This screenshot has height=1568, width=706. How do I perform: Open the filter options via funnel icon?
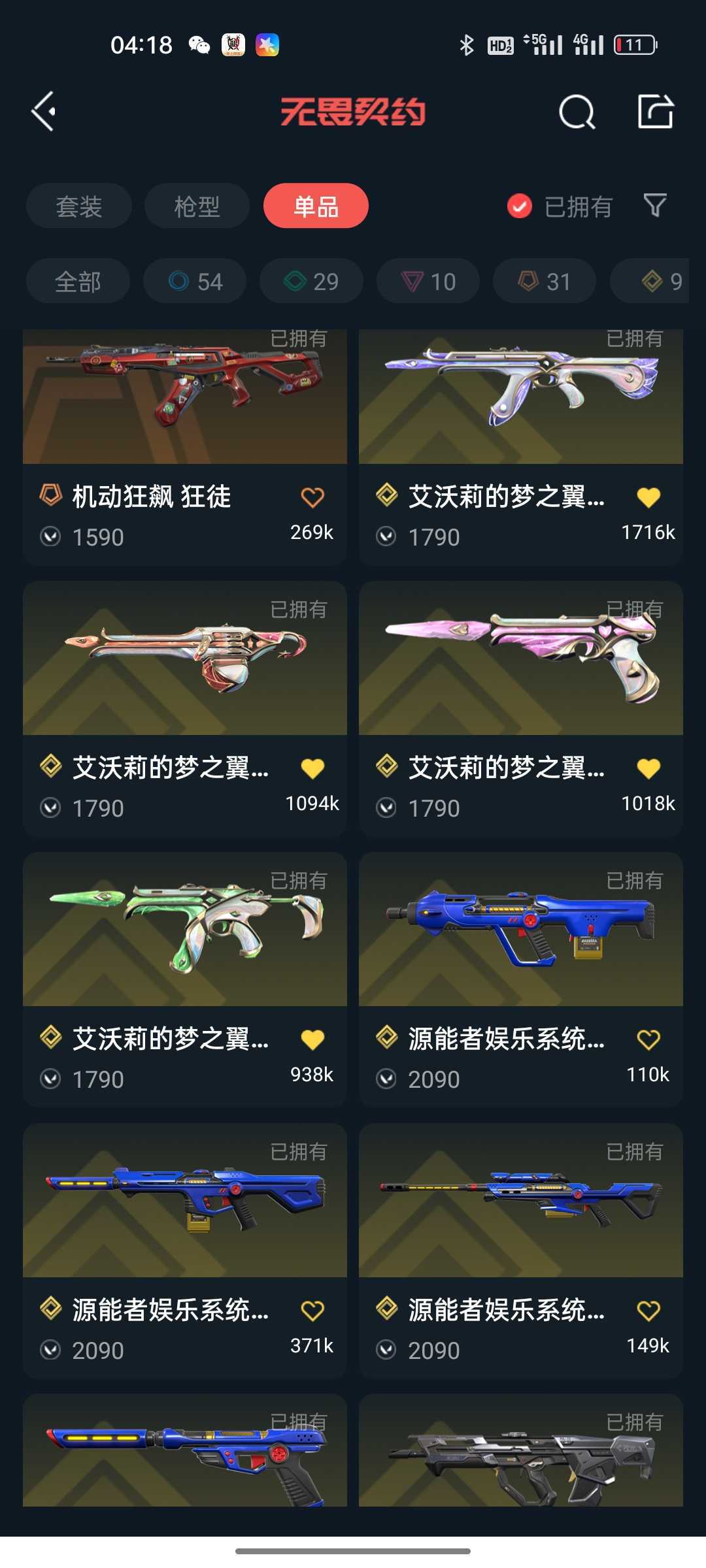656,206
